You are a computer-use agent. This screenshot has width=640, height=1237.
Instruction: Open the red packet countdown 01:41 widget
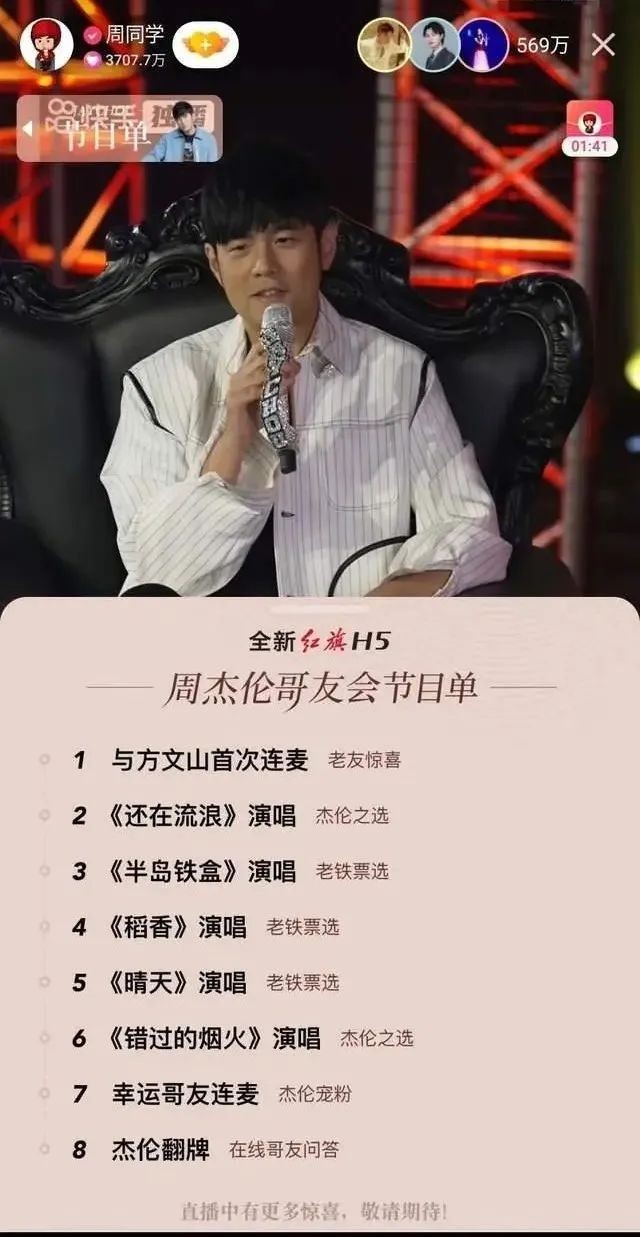590,130
